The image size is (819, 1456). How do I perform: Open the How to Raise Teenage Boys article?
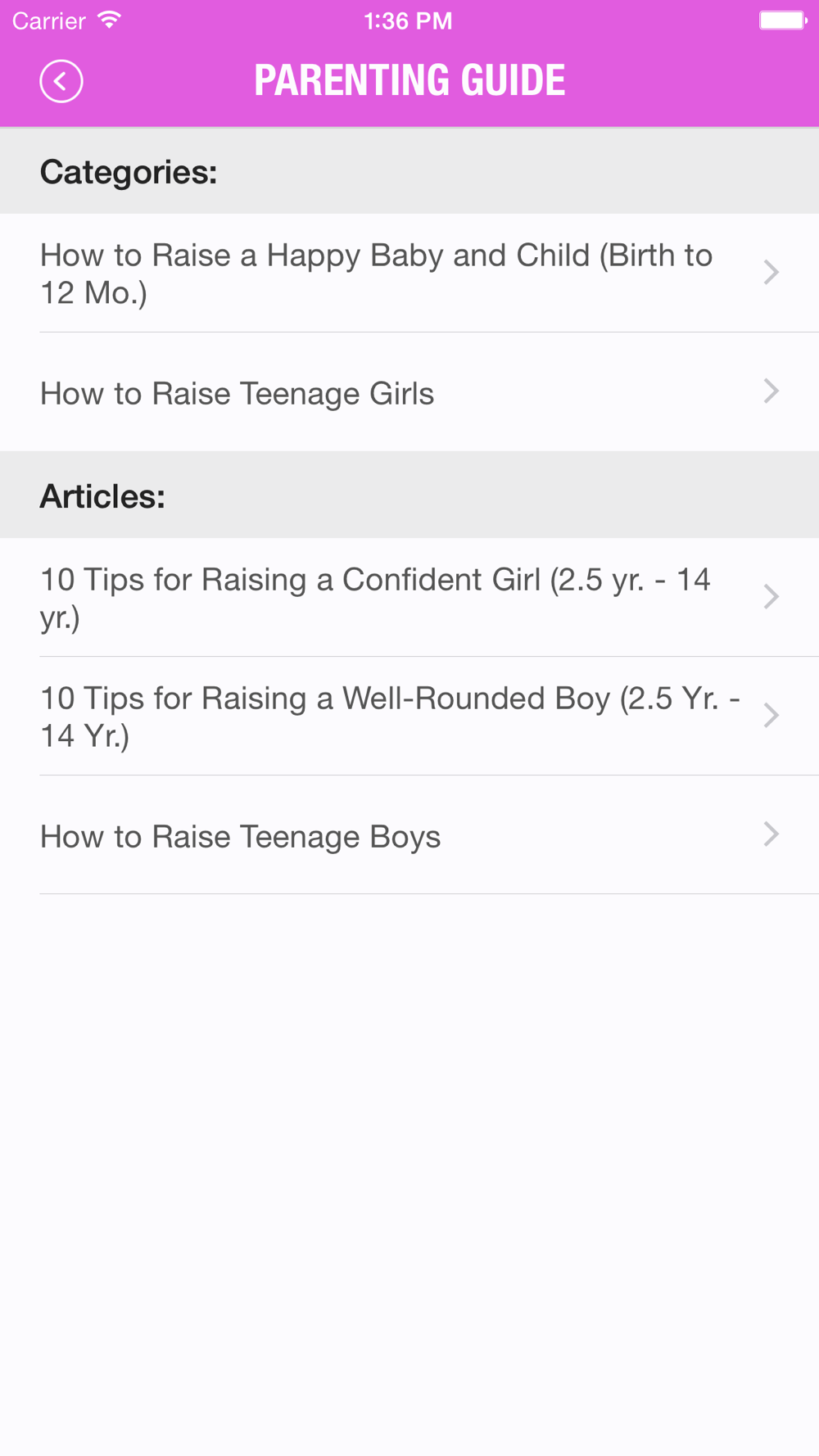point(409,835)
